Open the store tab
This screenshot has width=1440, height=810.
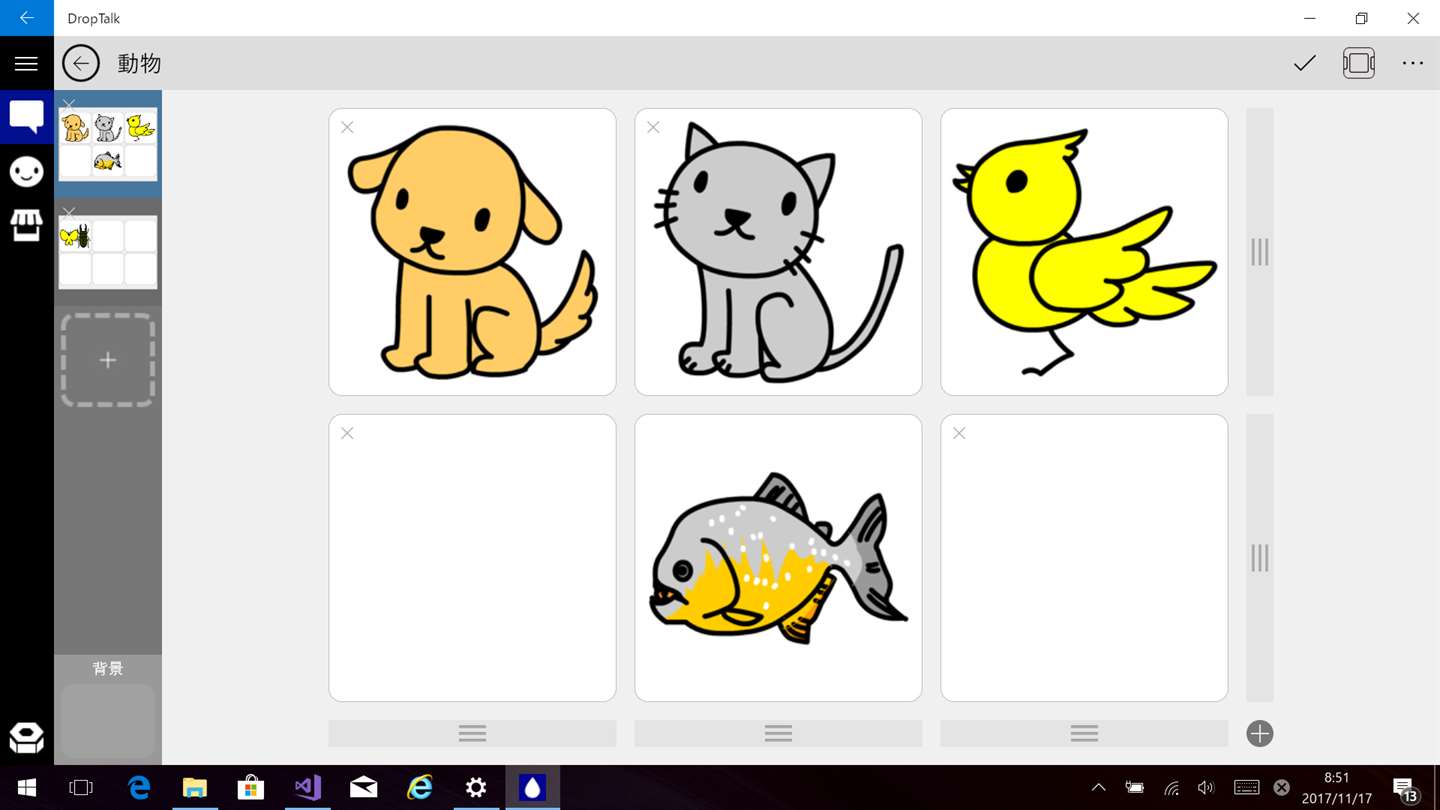(26, 226)
